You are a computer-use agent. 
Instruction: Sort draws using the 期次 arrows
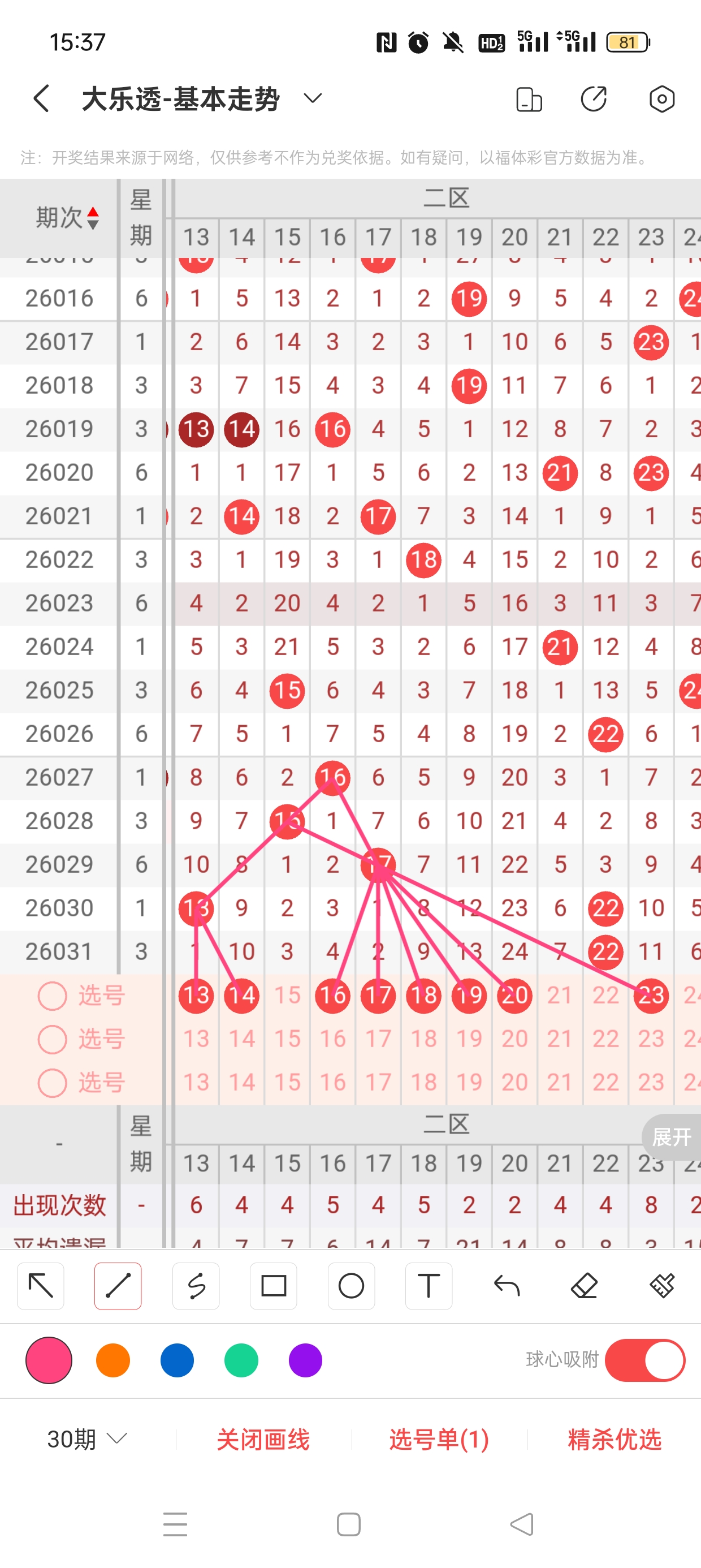tap(93, 218)
